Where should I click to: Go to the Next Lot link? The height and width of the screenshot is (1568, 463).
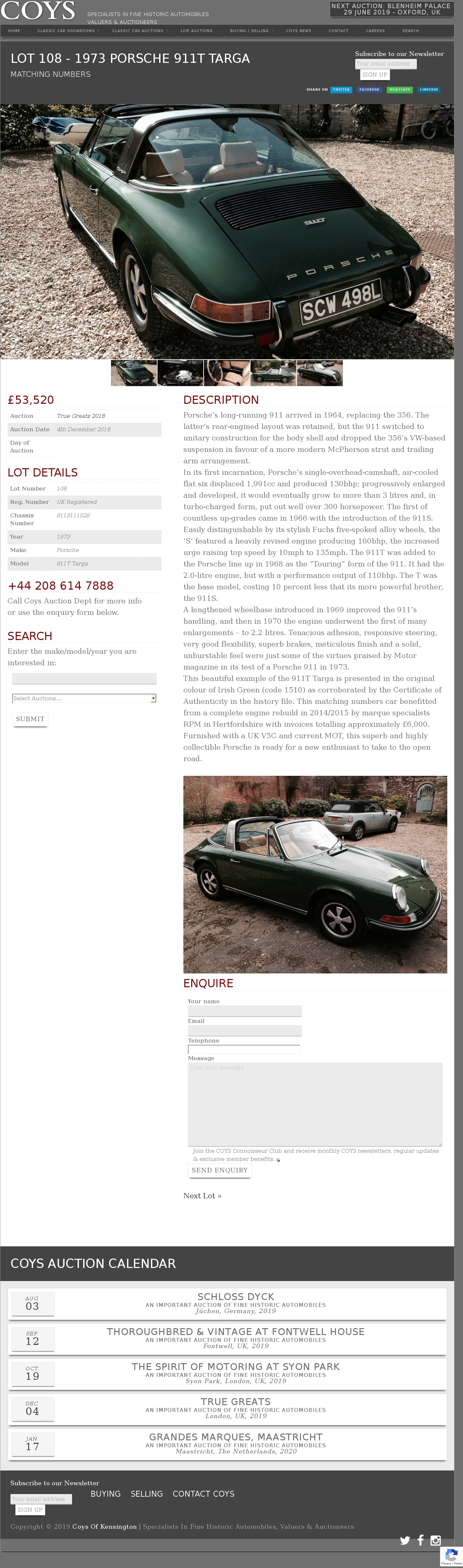click(x=202, y=1196)
